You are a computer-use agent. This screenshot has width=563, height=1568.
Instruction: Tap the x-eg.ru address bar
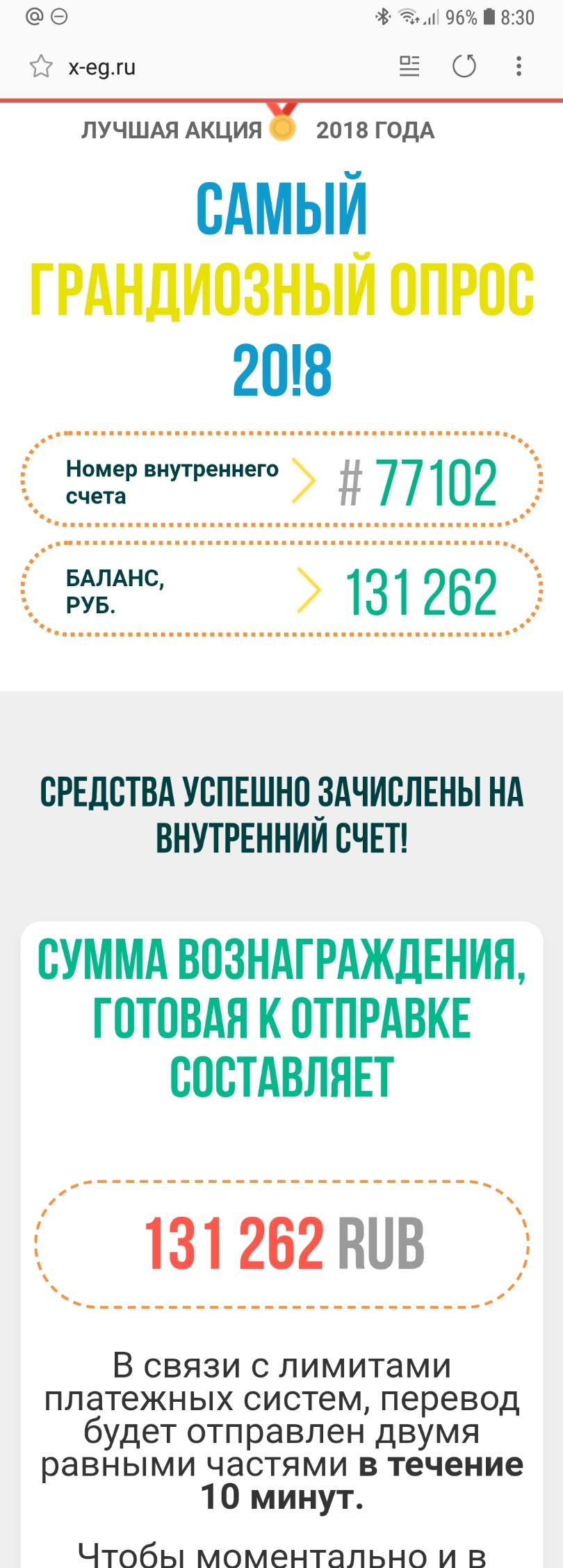pos(209,67)
